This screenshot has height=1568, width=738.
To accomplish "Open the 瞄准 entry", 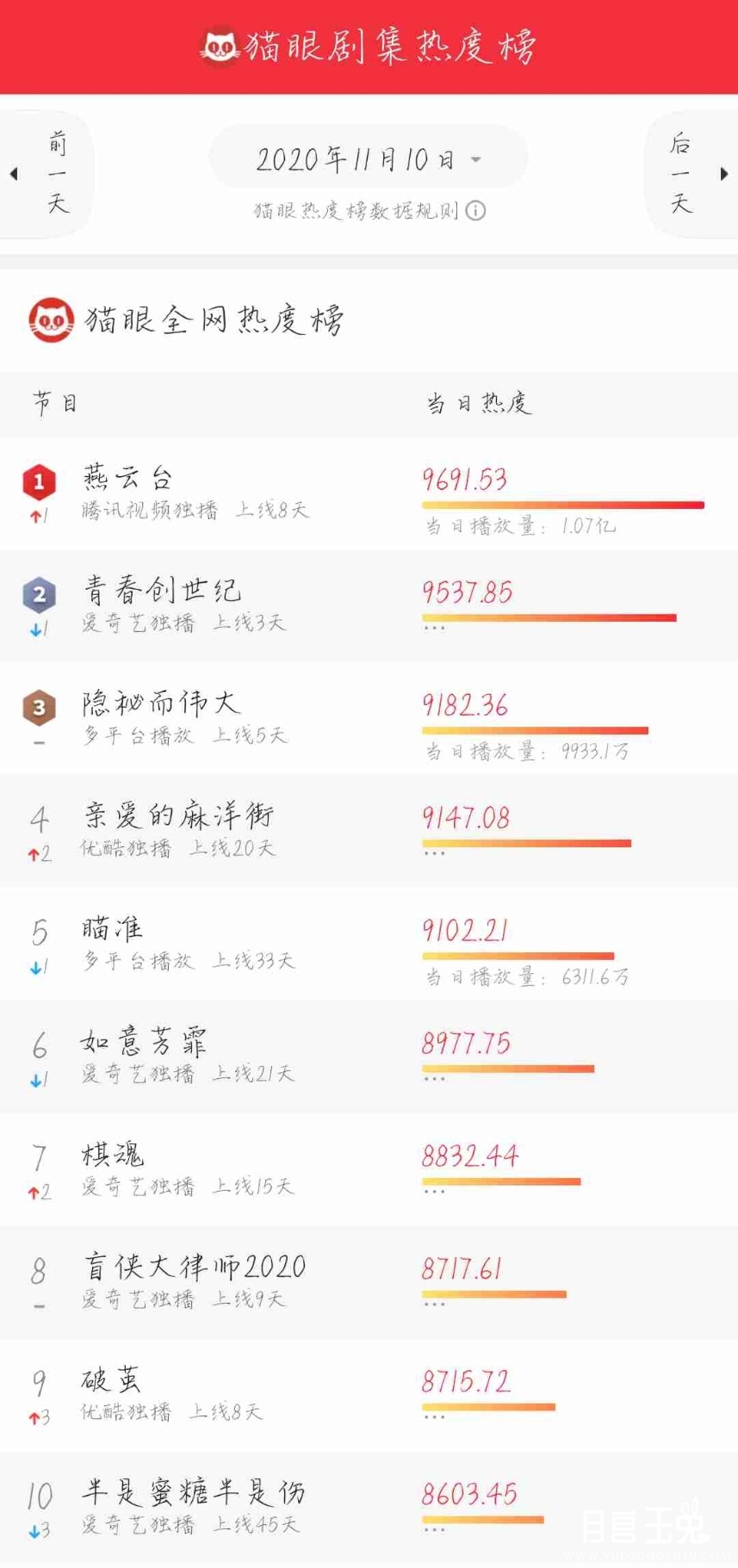I will click(x=369, y=944).
